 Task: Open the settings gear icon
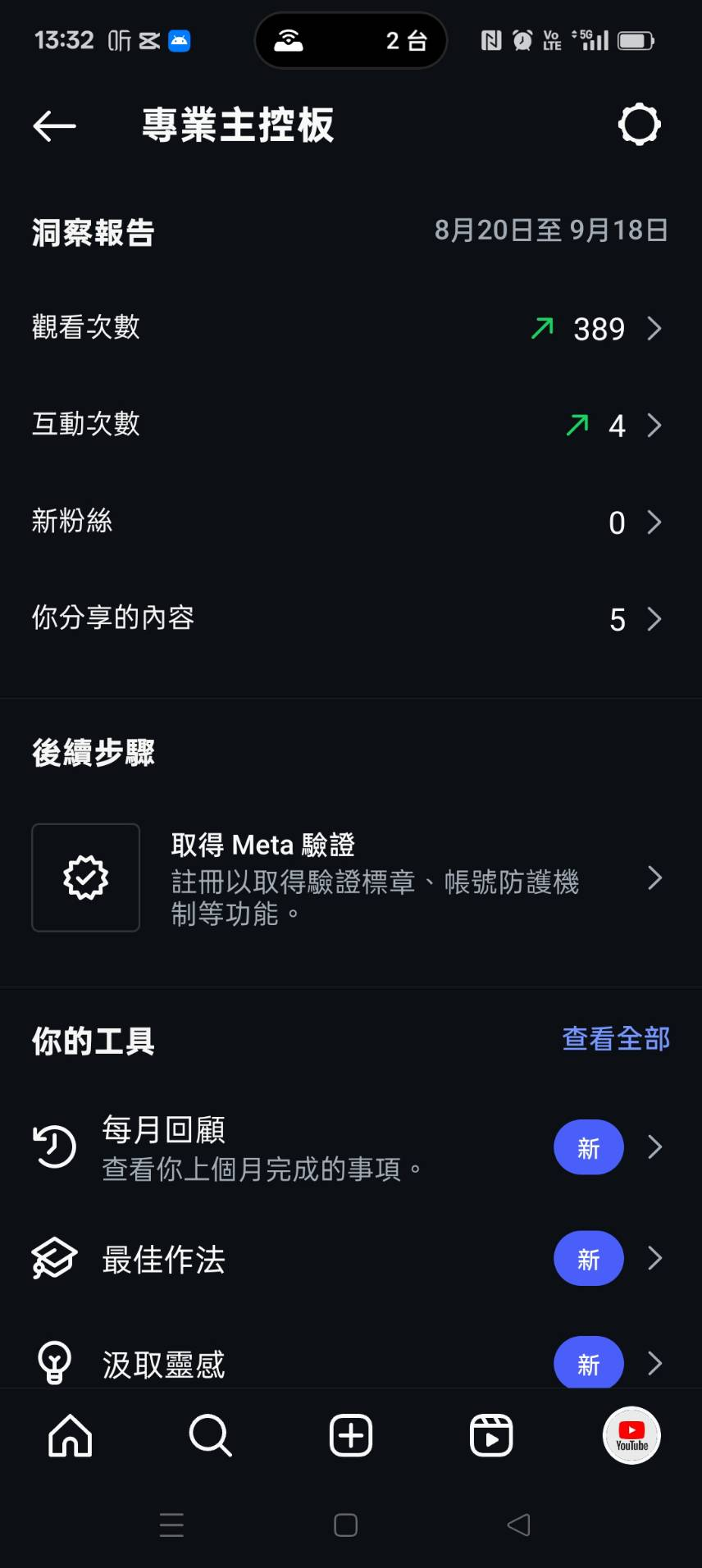coord(639,125)
